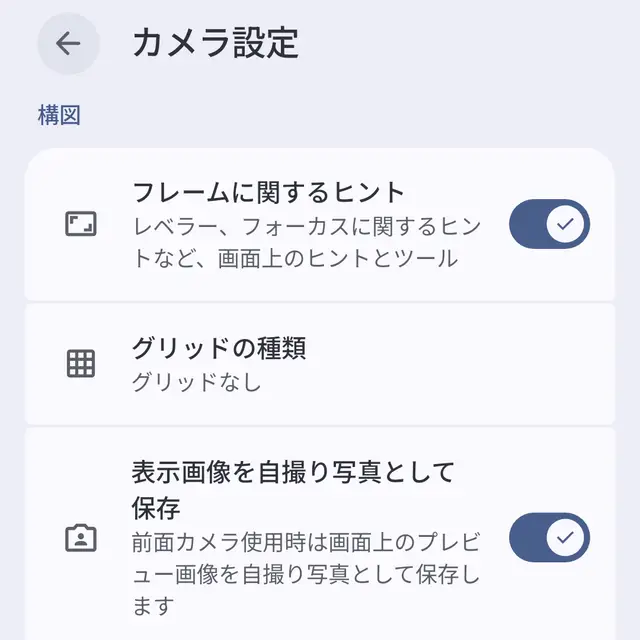Turn off 表示画像を自撮り写真として保存
The image size is (640, 640).
point(549,538)
